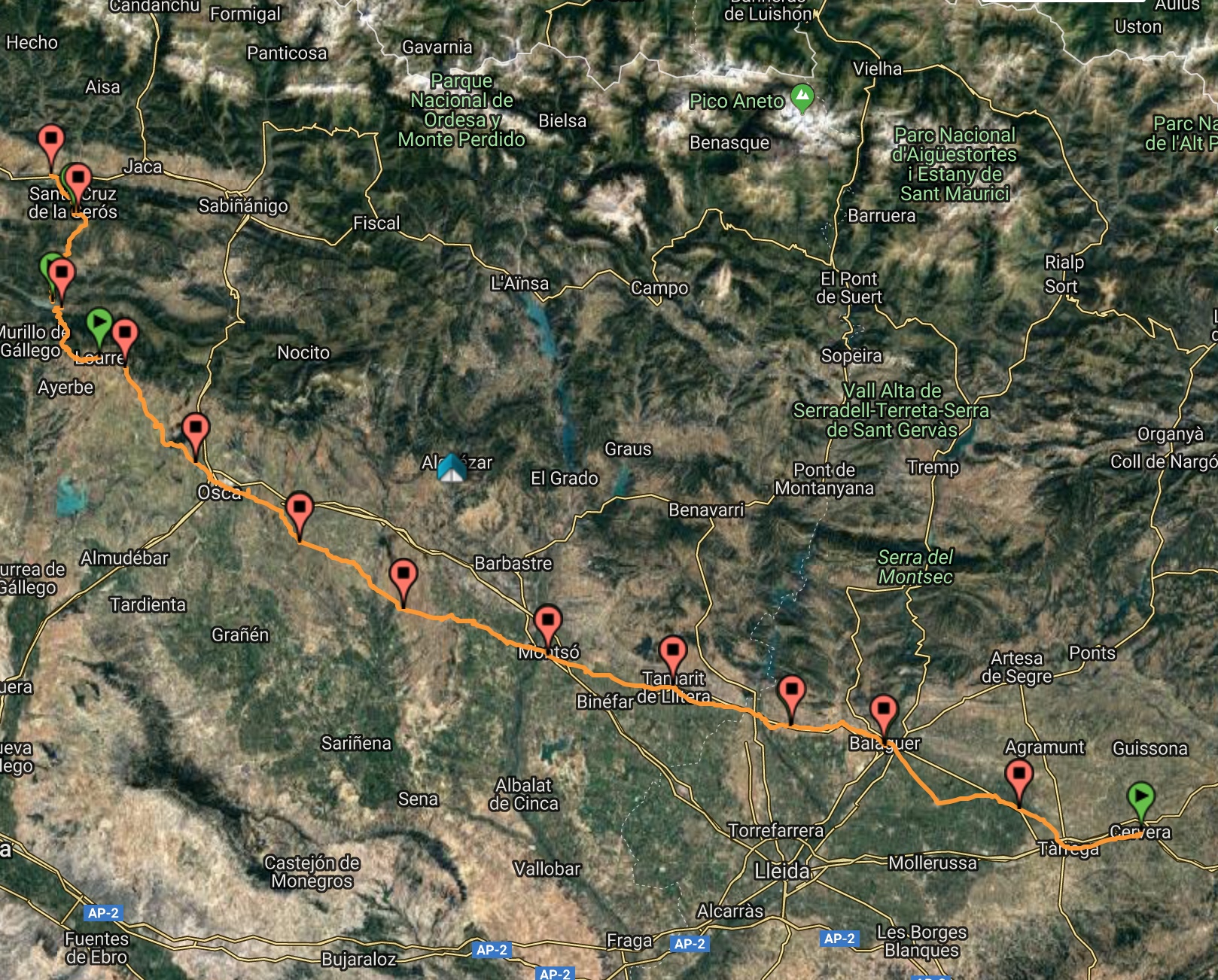
Task: Tap the red marker at Santa Cruz de la Serós
Action: pos(78,181)
